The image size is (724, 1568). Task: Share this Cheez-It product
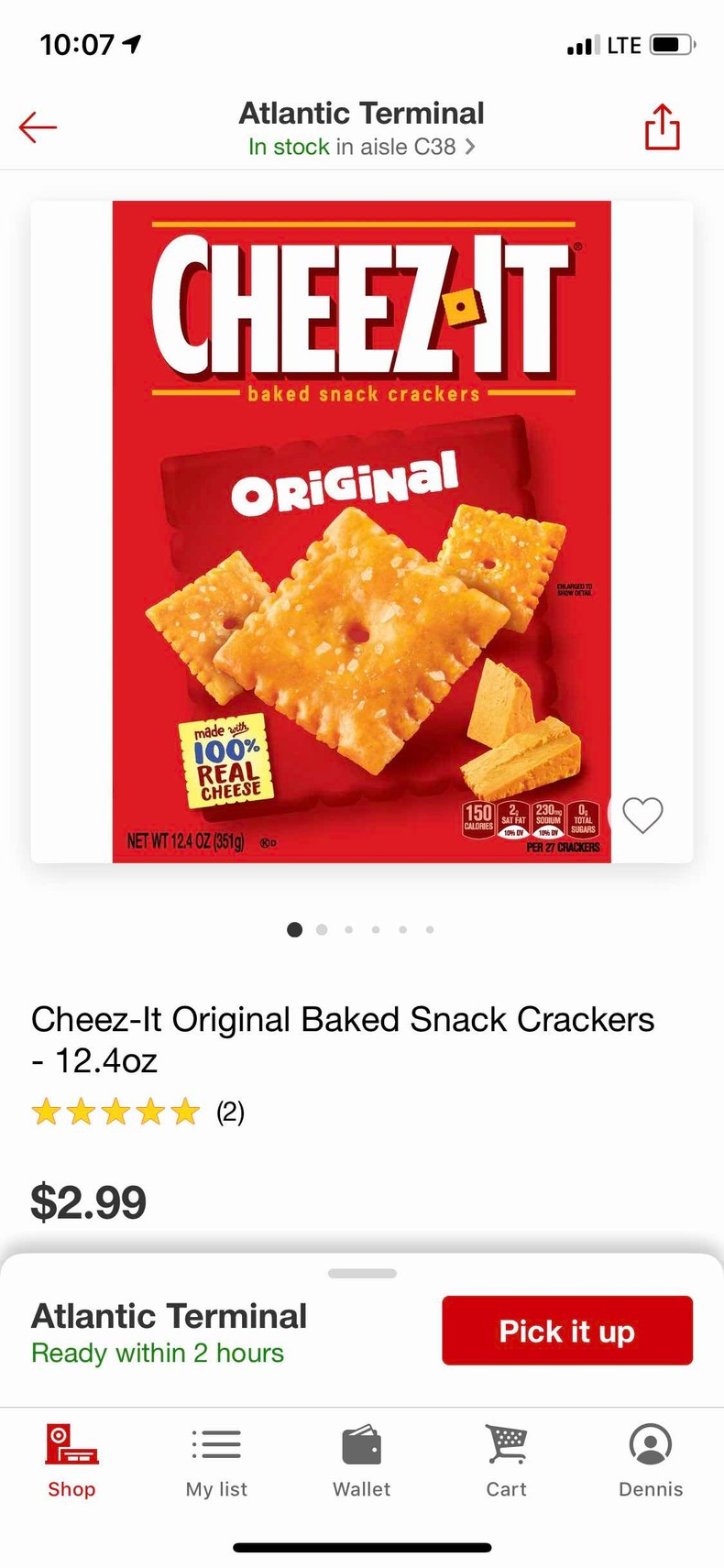[662, 126]
